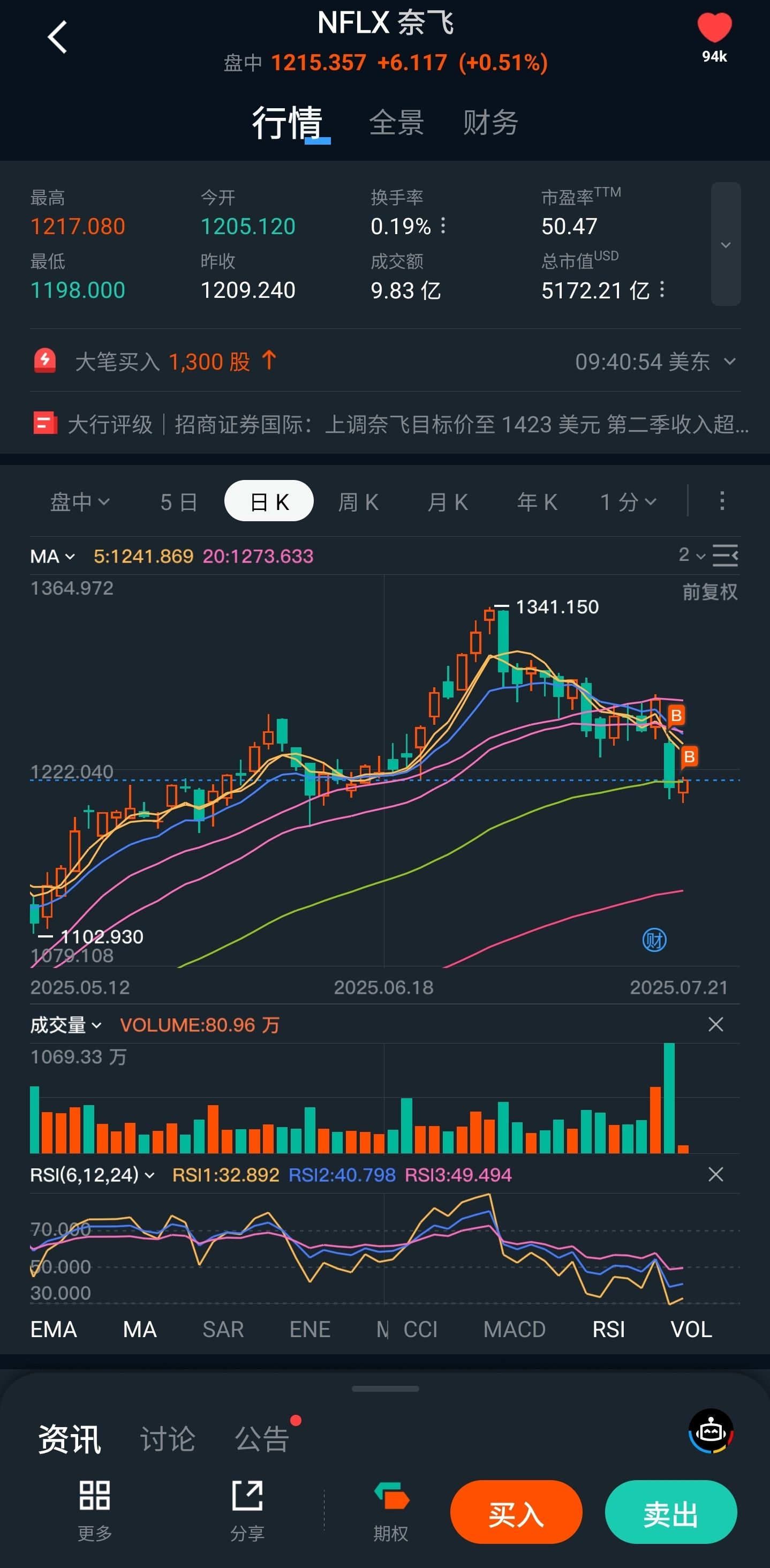Image resolution: width=770 pixels, height=1568 pixels.
Task: Open the 1分 interval dropdown
Action: (x=628, y=502)
